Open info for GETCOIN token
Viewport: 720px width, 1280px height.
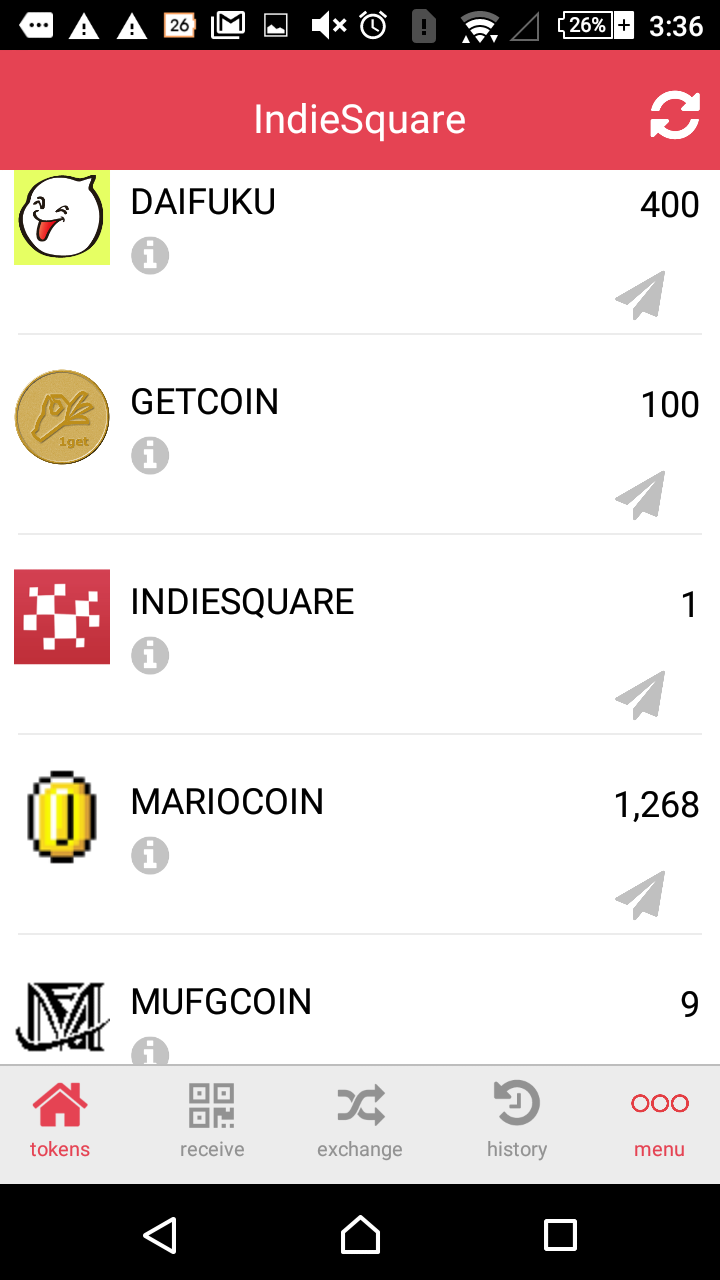[x=150, y=455]
